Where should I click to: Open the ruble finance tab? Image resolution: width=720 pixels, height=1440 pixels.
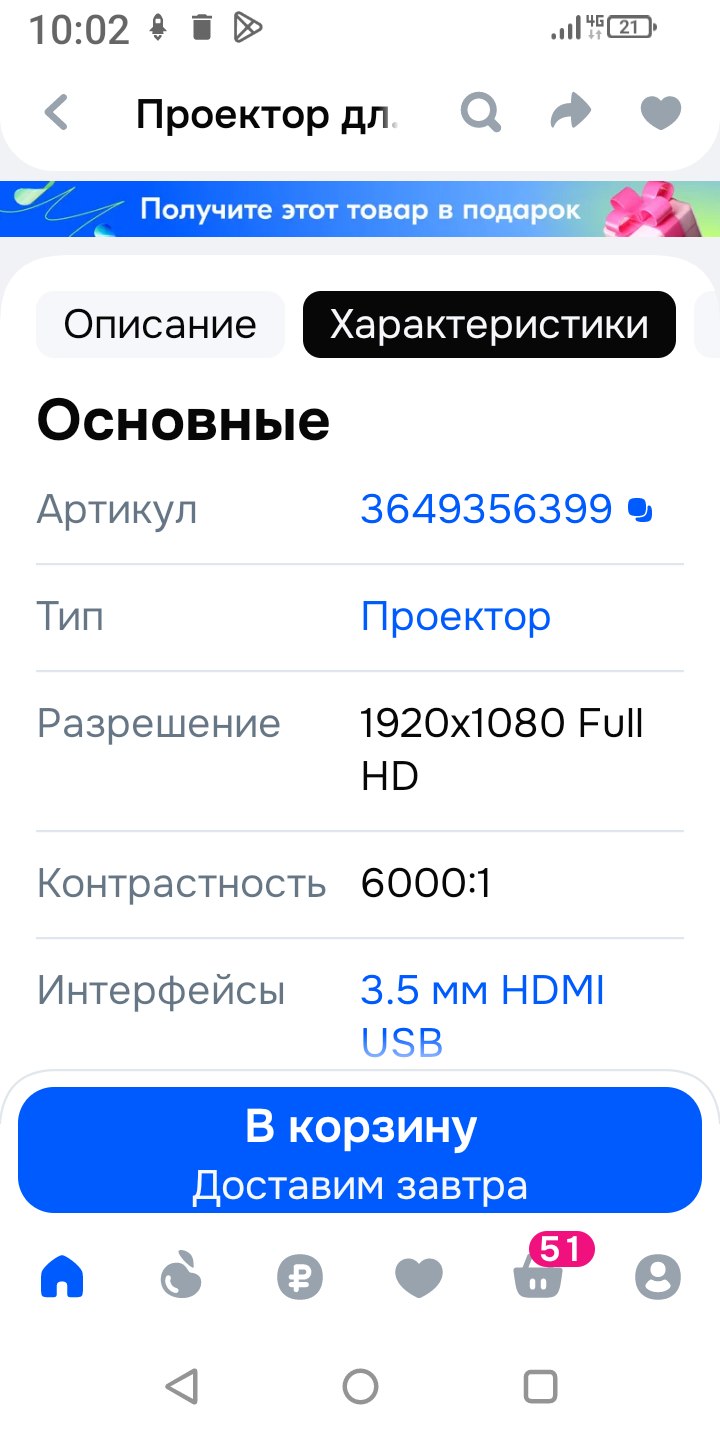click(300, 1277)
